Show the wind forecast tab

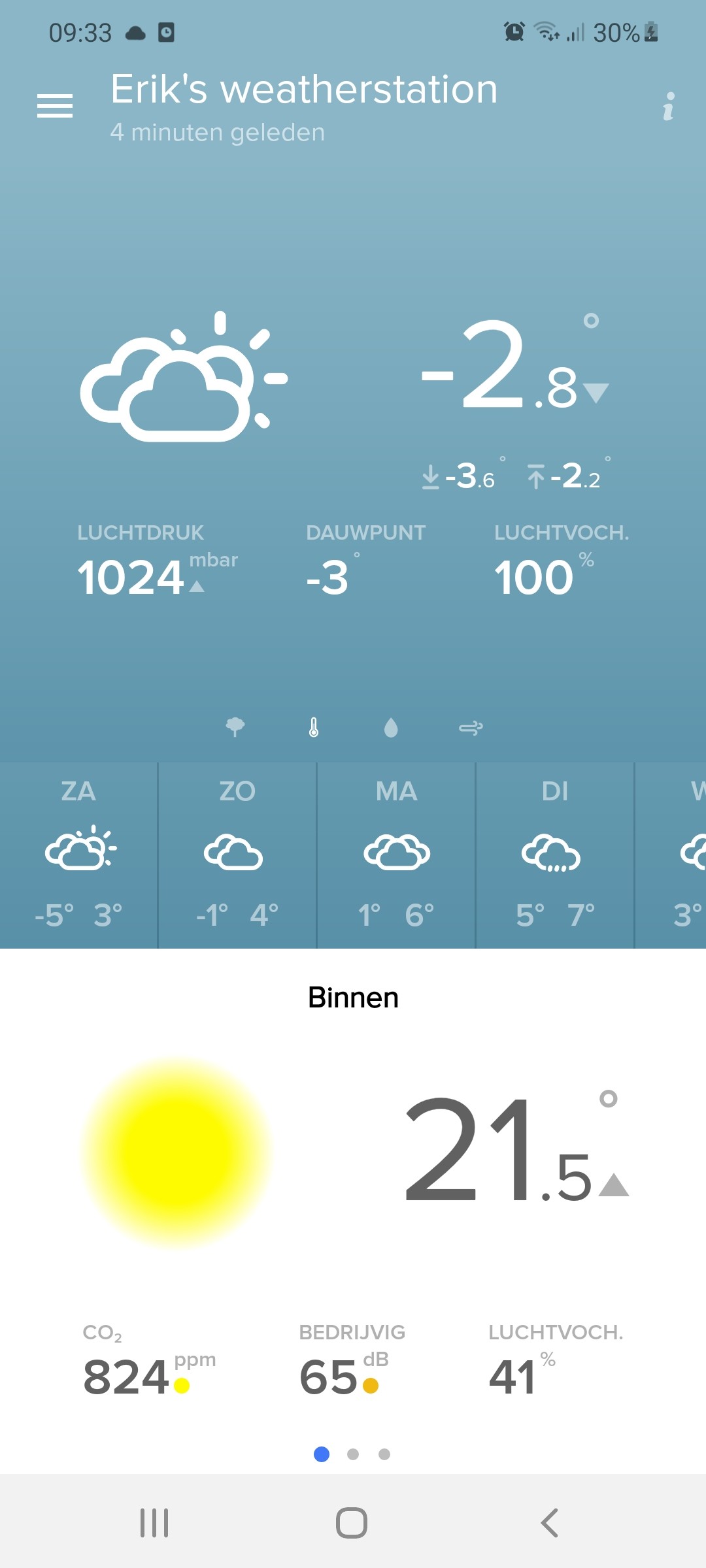click(x=471, y=727)
